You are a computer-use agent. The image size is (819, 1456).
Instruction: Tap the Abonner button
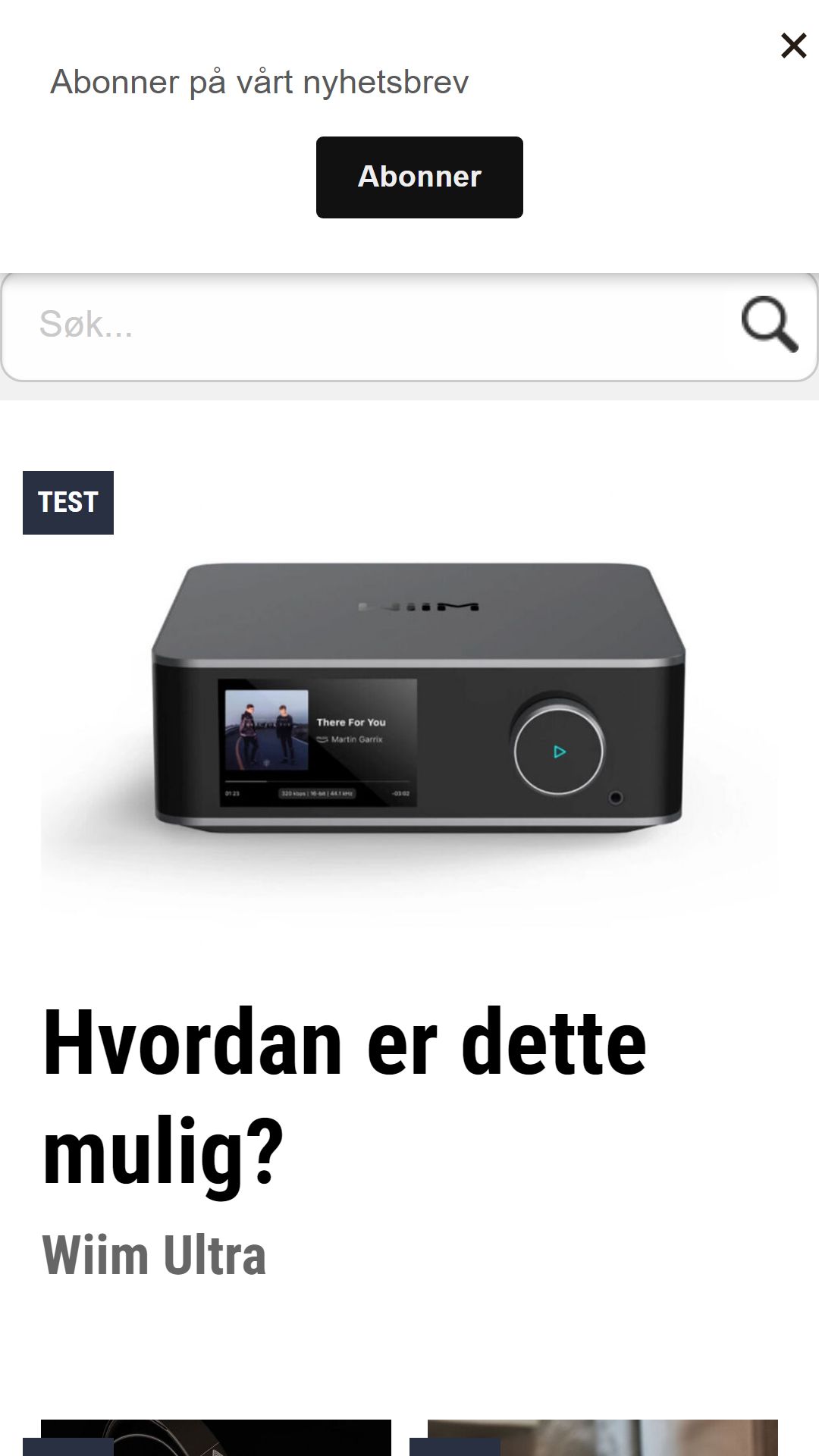[x=419, y=177]
